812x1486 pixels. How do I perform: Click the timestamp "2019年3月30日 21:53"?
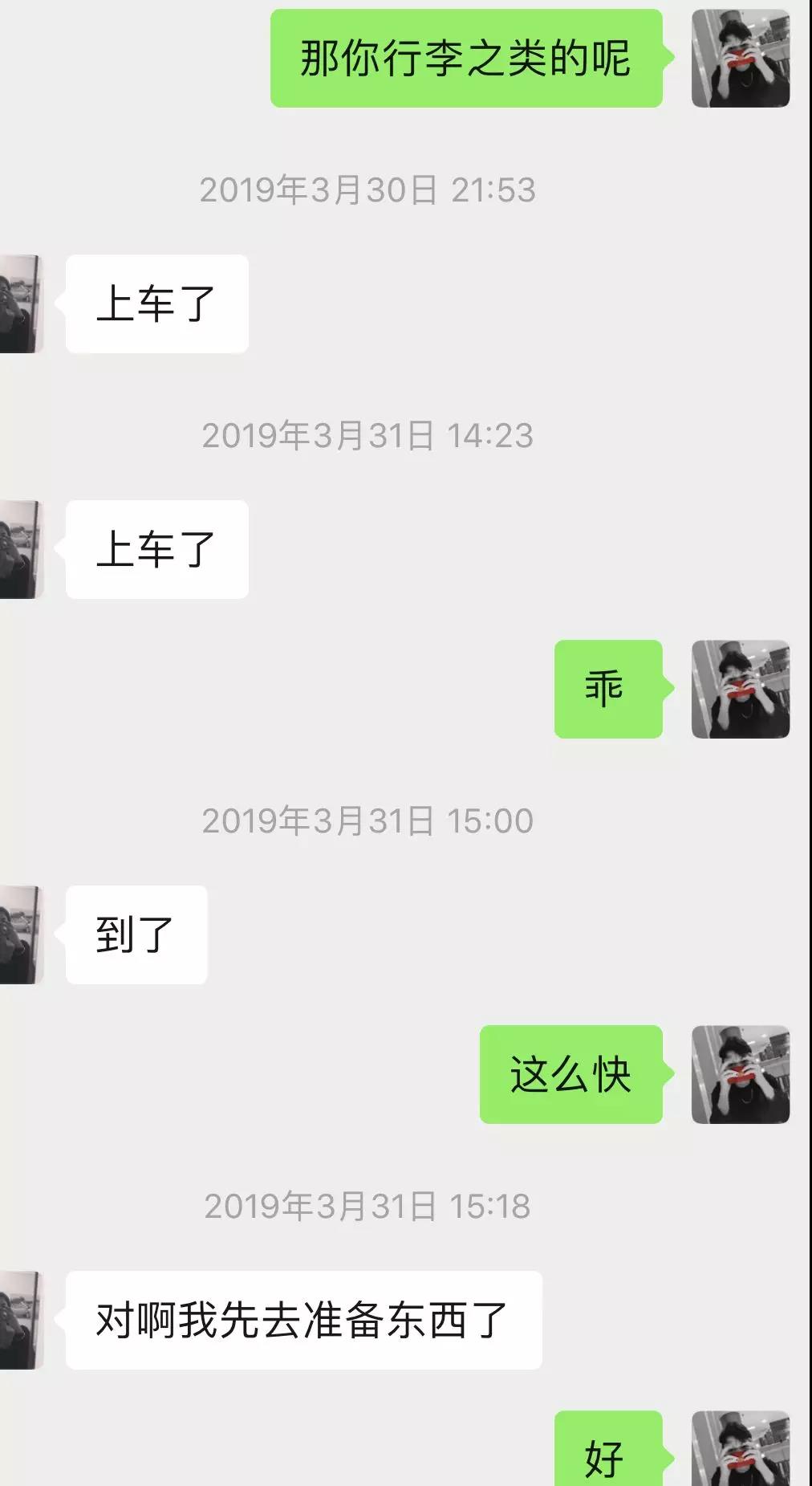tap(371, 190)
